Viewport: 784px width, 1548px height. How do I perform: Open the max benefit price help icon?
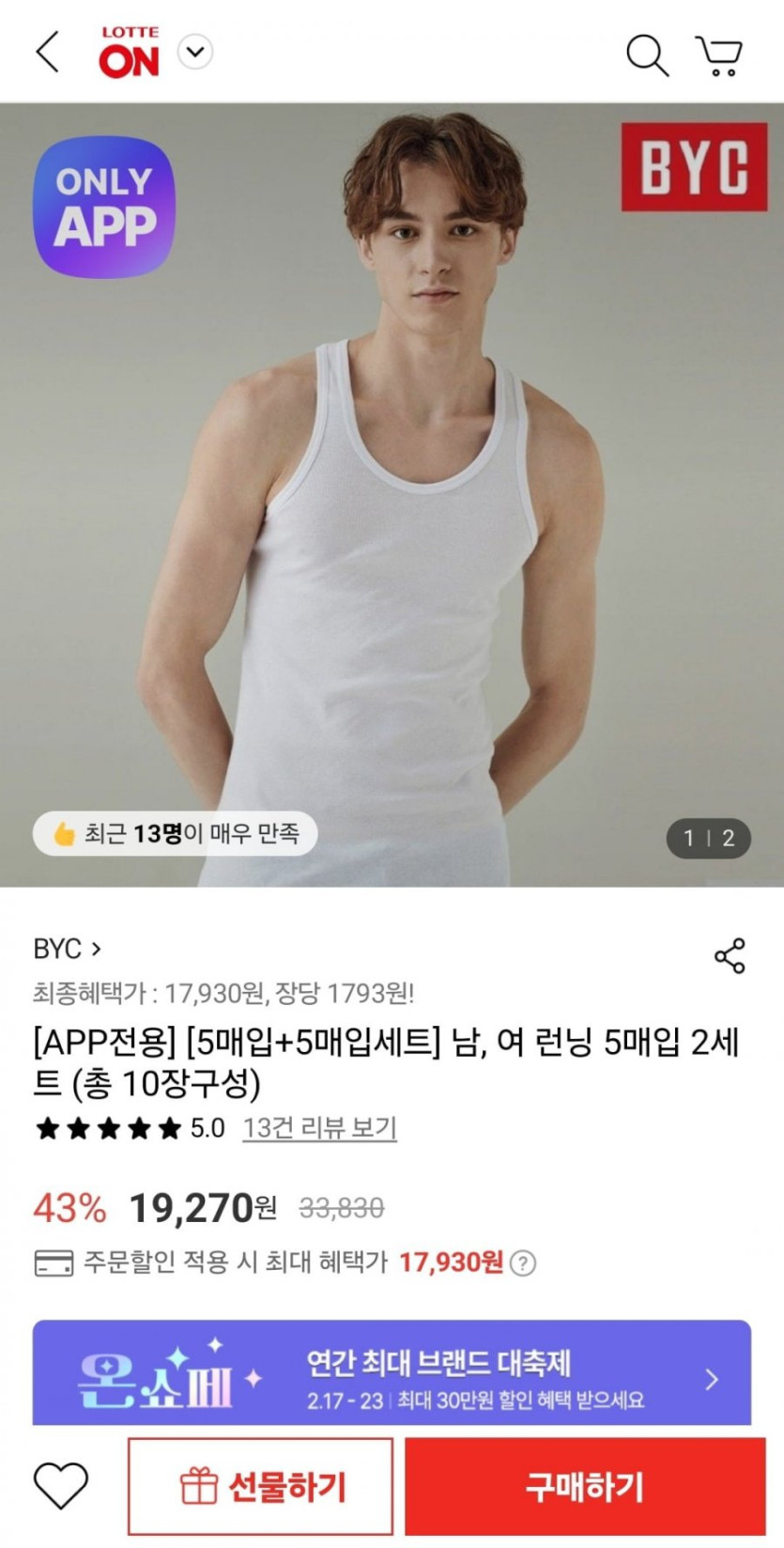point(523,1263)
